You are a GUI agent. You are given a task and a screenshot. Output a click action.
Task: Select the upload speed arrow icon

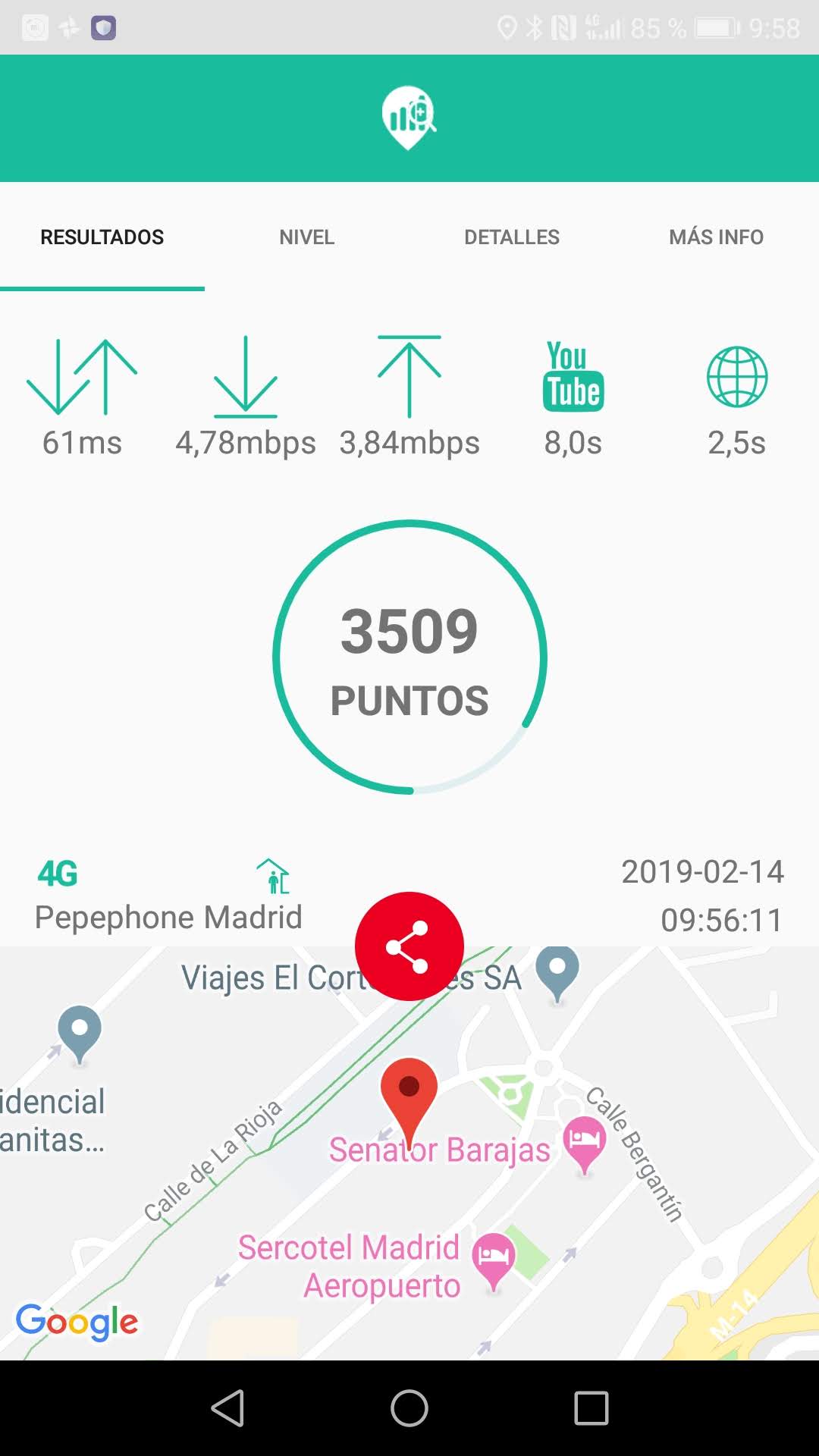pos(409,375)
